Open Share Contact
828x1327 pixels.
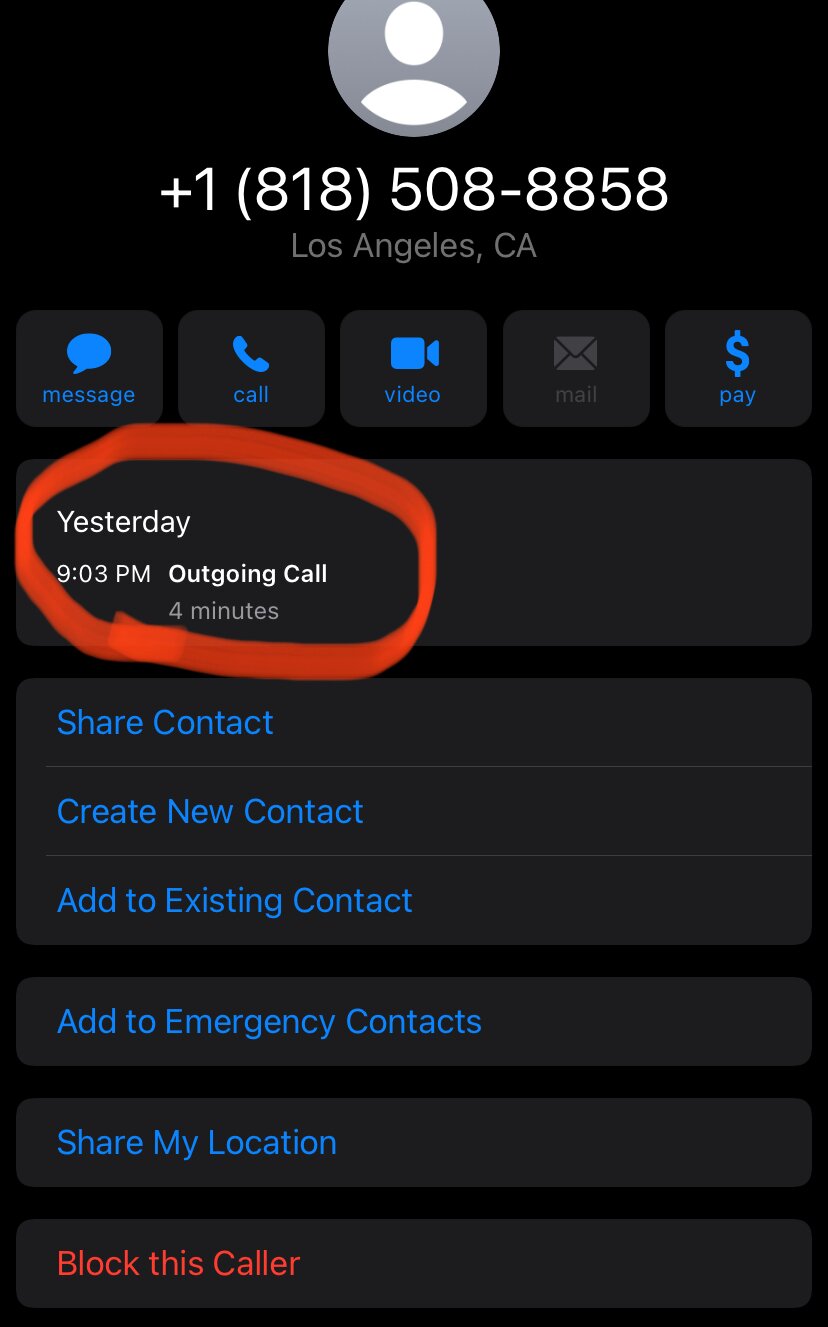(165, 723)
